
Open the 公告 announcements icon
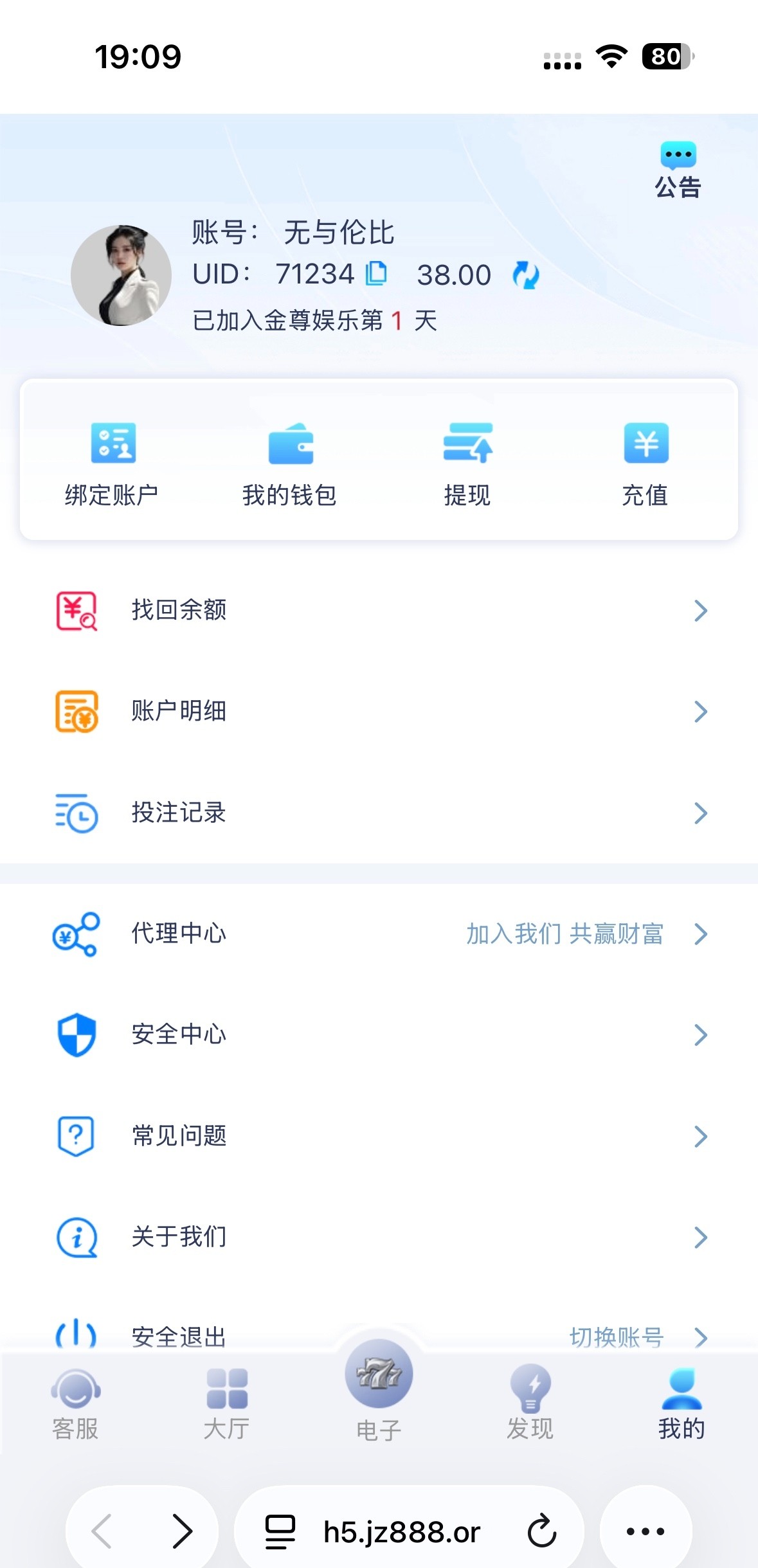(678, 169)
